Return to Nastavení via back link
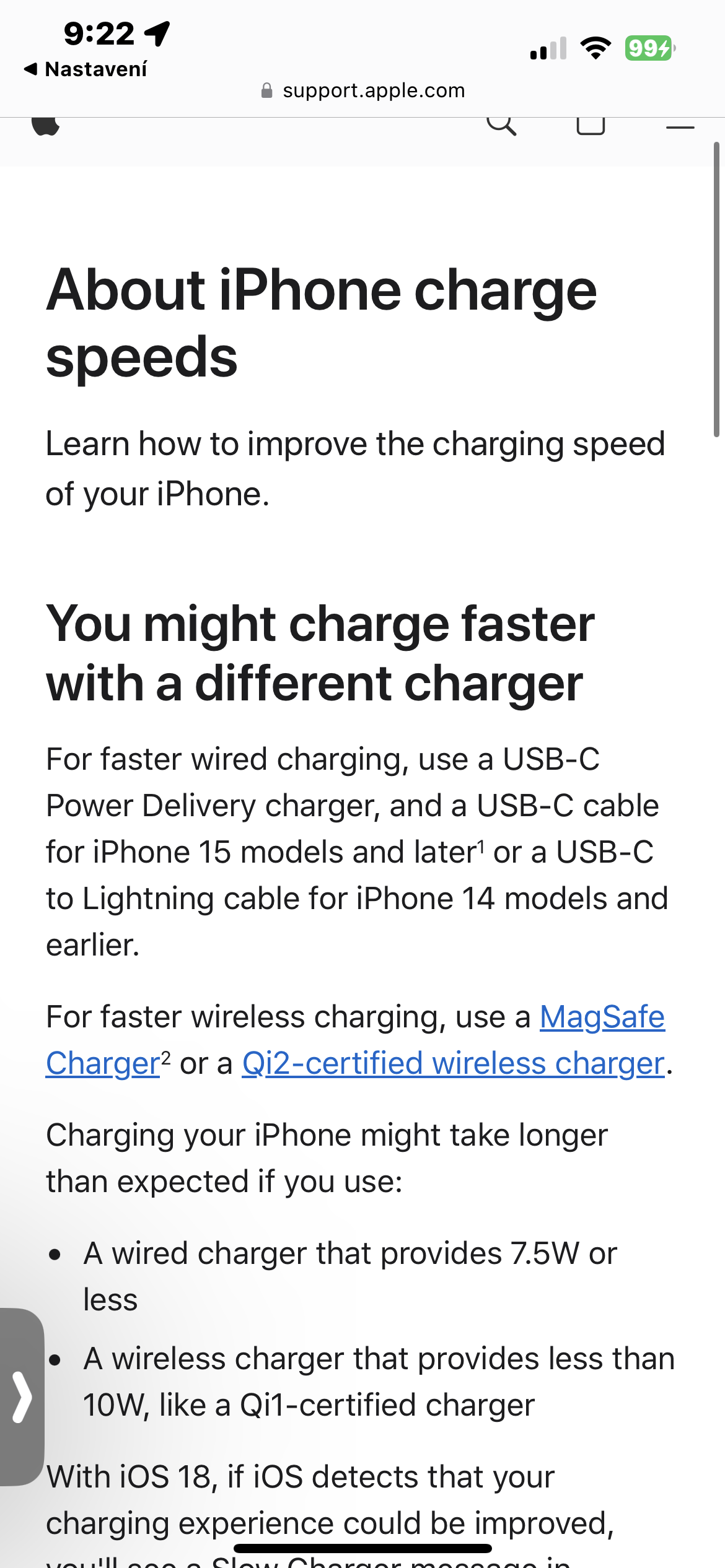 tap(86, 69)
